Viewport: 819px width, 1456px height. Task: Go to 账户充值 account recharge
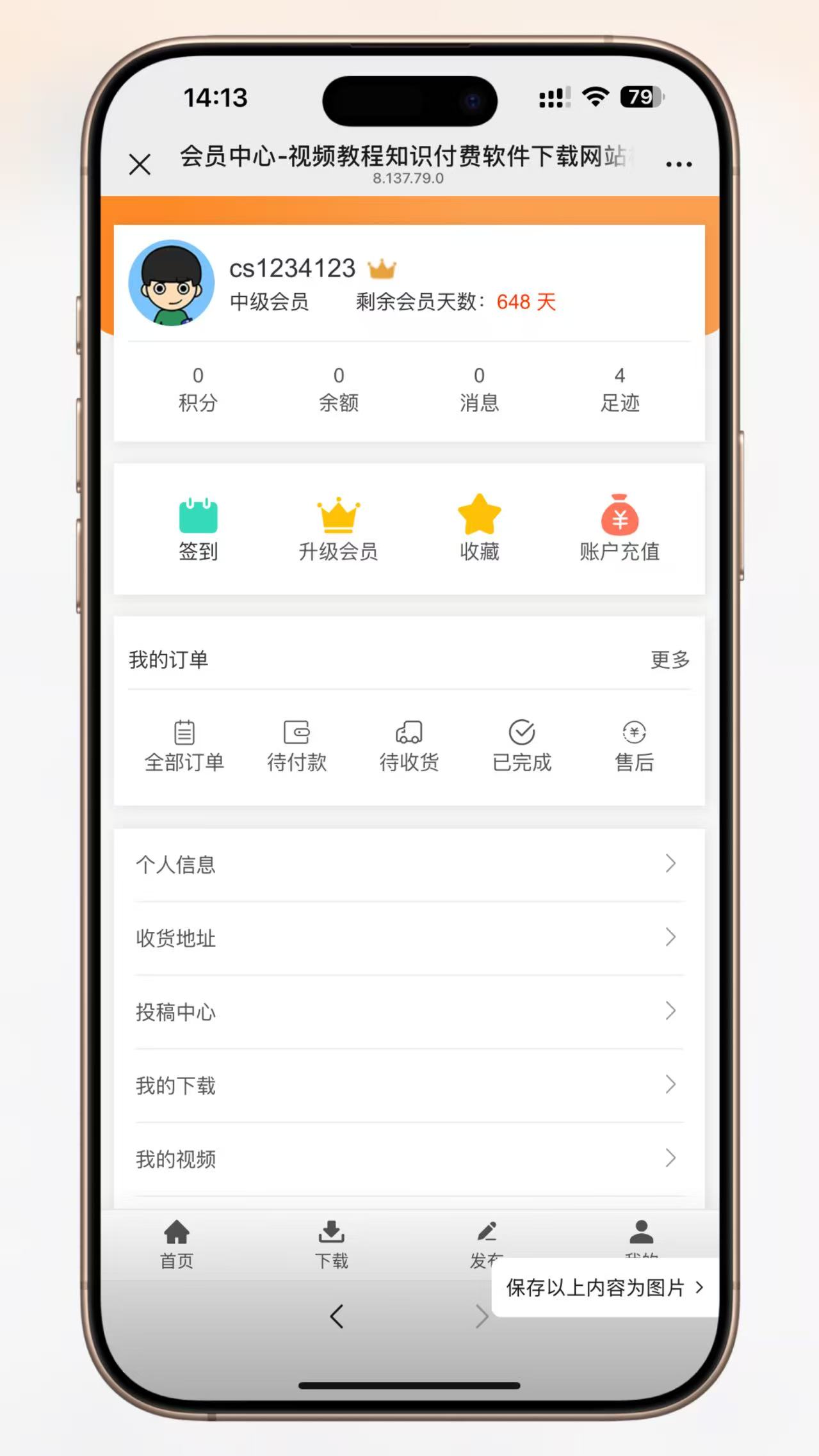(x=619, y=529)
